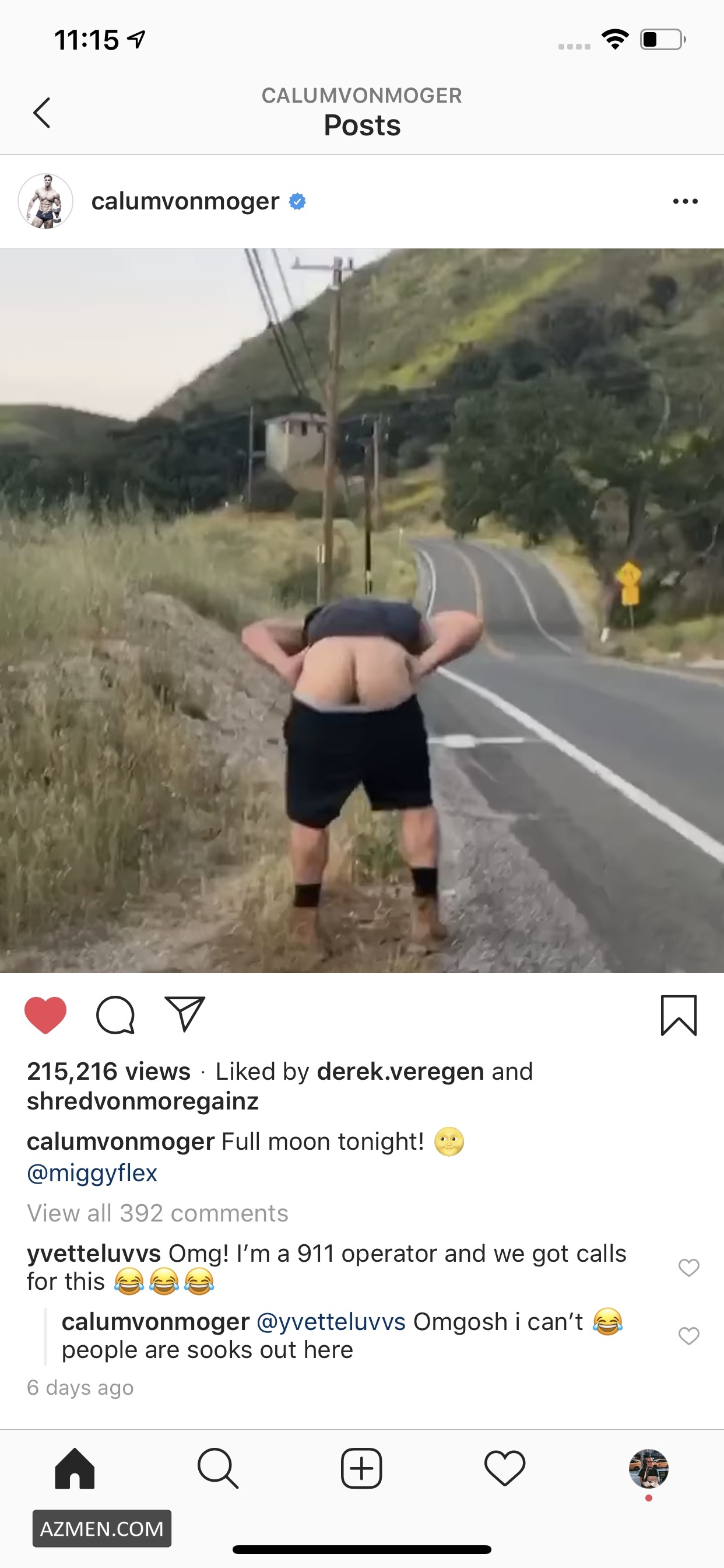Open calumvonmoger's profile picture

coord(45,201)
